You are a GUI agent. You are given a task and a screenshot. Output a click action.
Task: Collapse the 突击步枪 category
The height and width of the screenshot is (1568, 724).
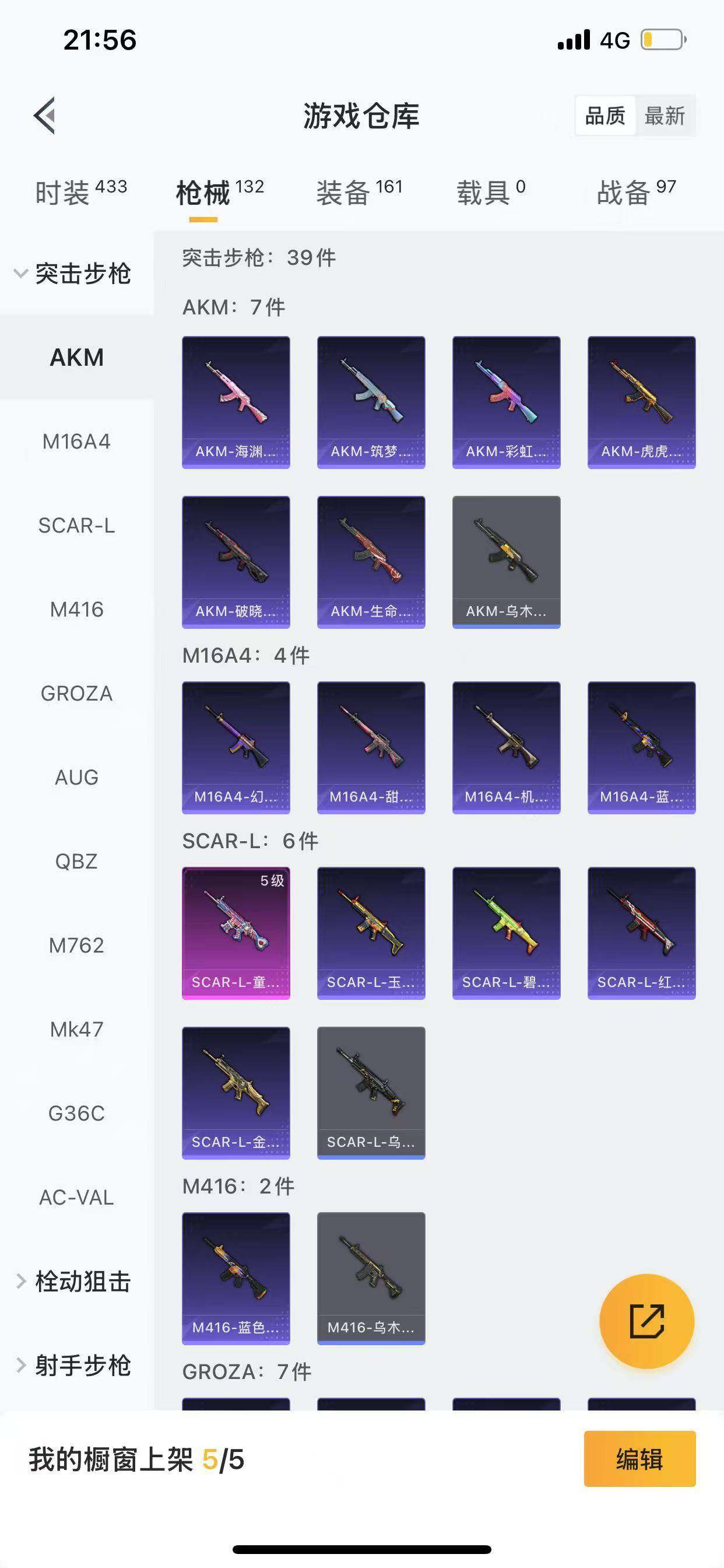(x=73, y=274)
